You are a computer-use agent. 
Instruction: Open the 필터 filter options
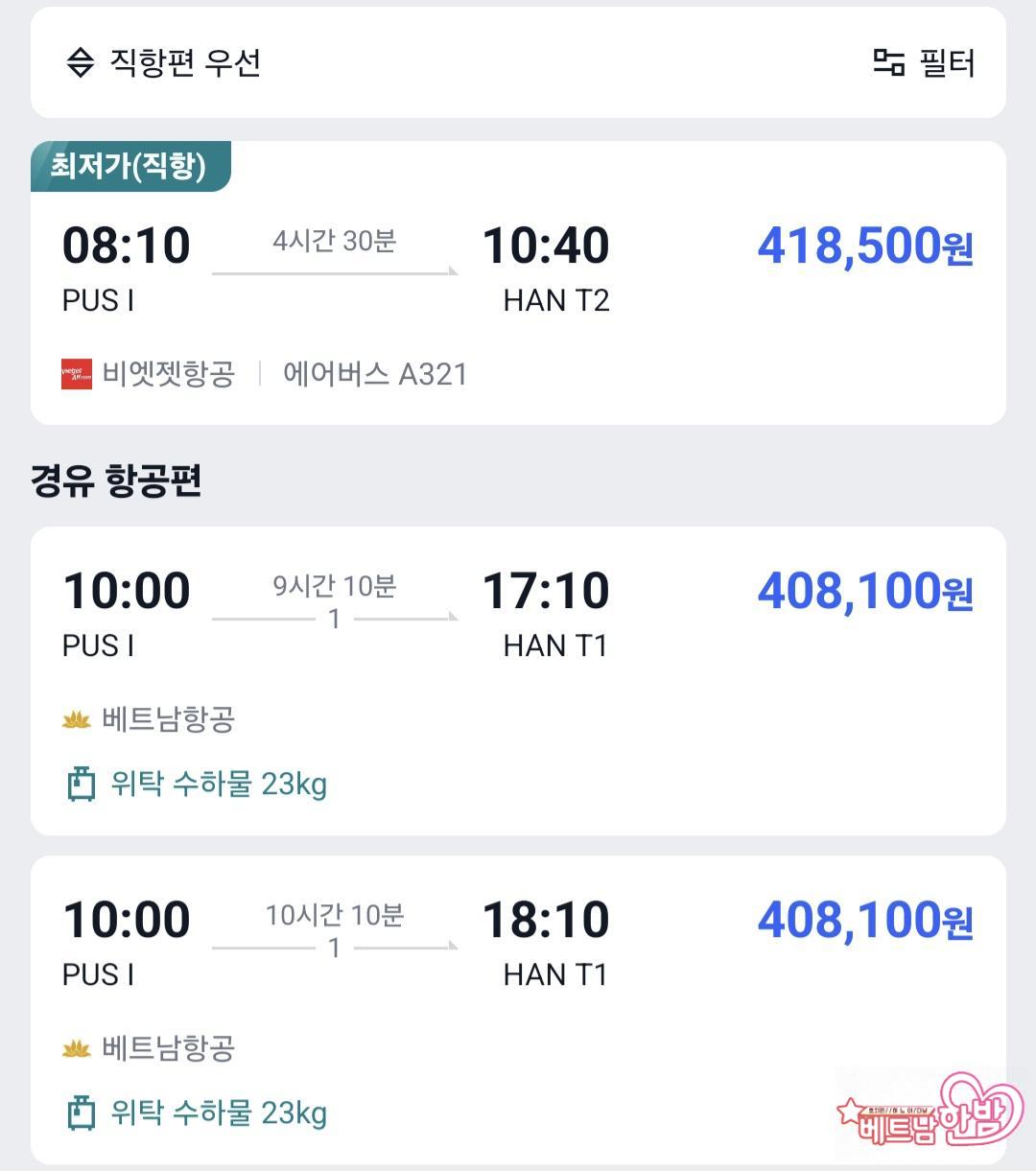pyautogui.click(x=924, y=63)
